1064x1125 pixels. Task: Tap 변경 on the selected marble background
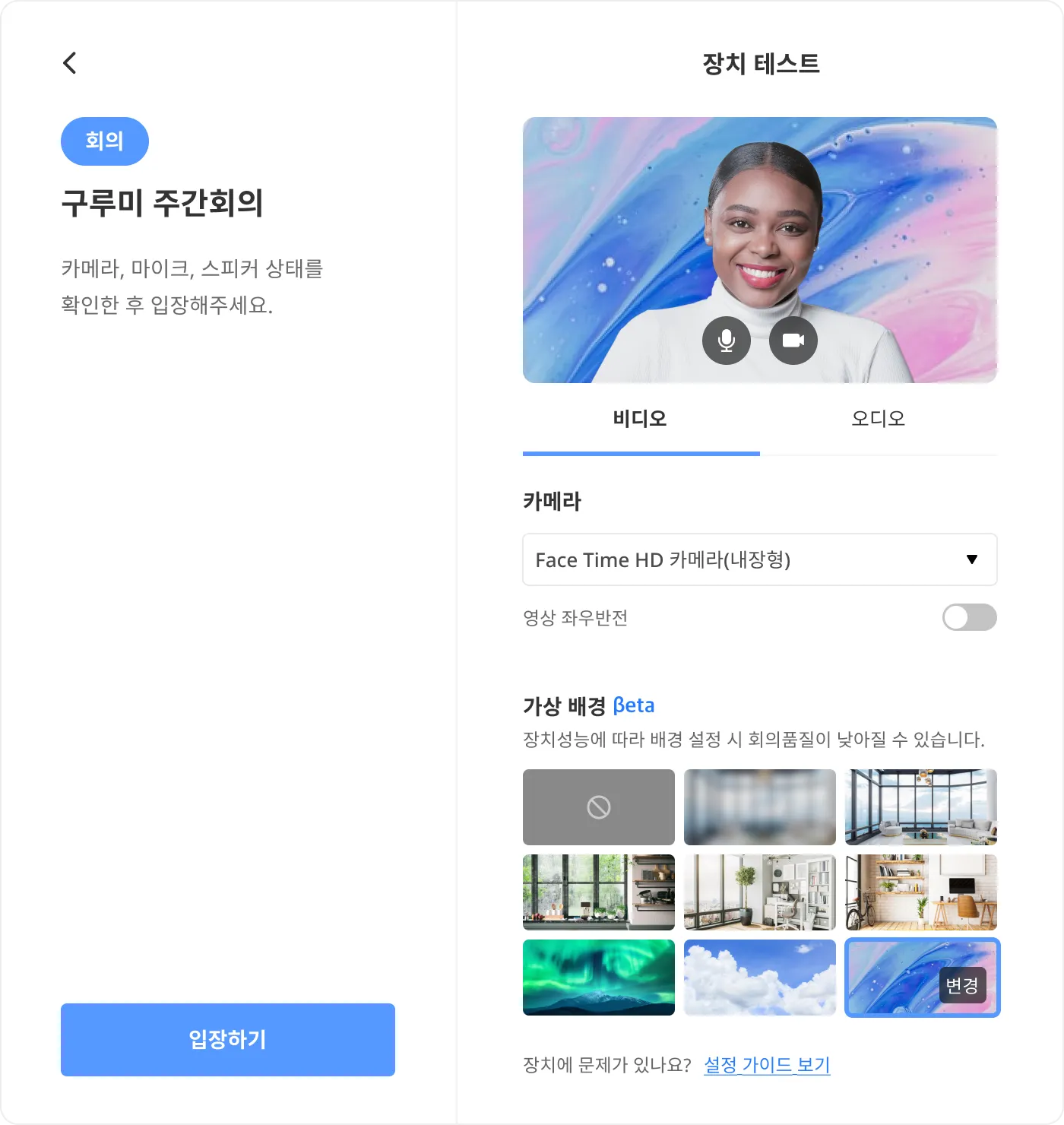click(x=962, y=986)
